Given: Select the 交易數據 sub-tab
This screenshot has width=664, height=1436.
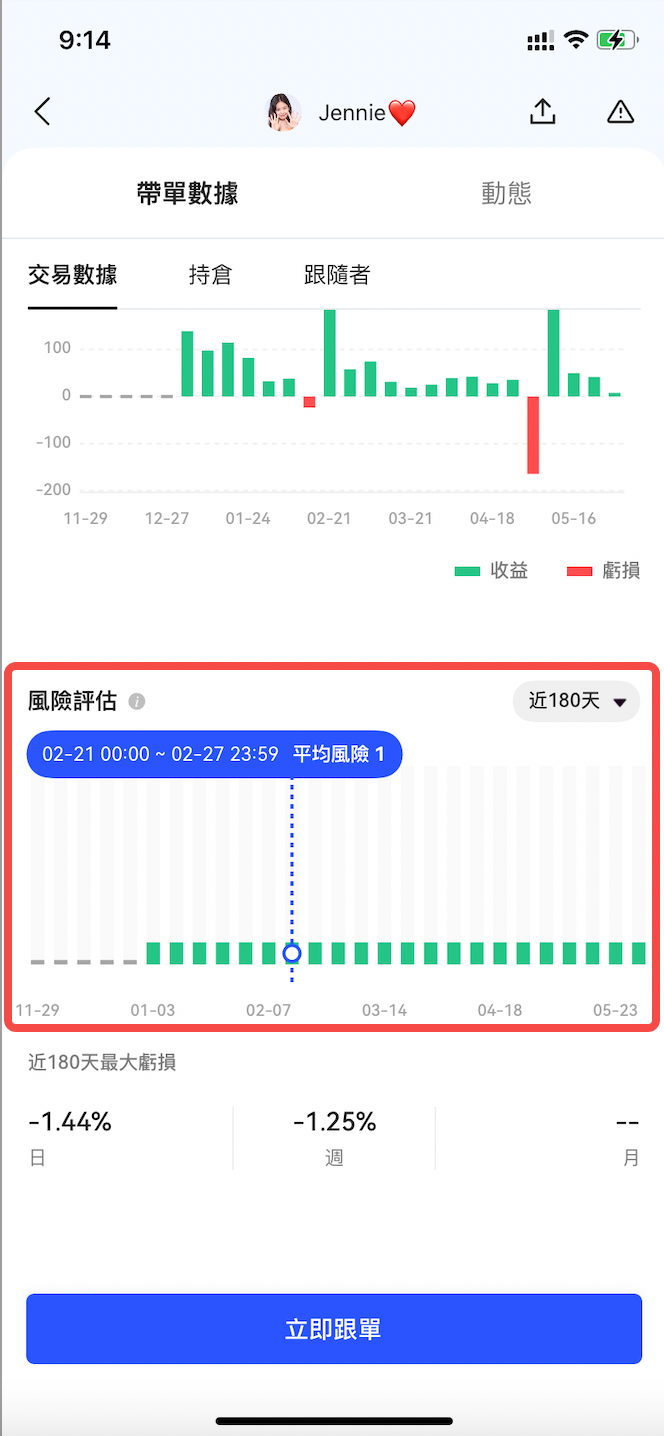Looking at the screenshot, I should (x=72, y=275).
